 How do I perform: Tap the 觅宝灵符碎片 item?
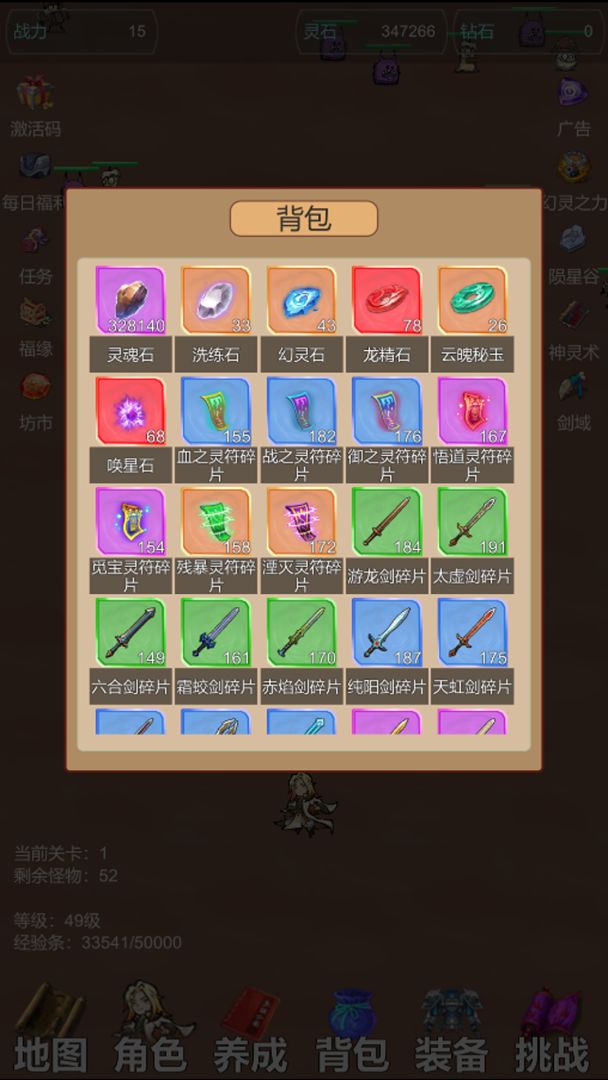pos(130,521)
